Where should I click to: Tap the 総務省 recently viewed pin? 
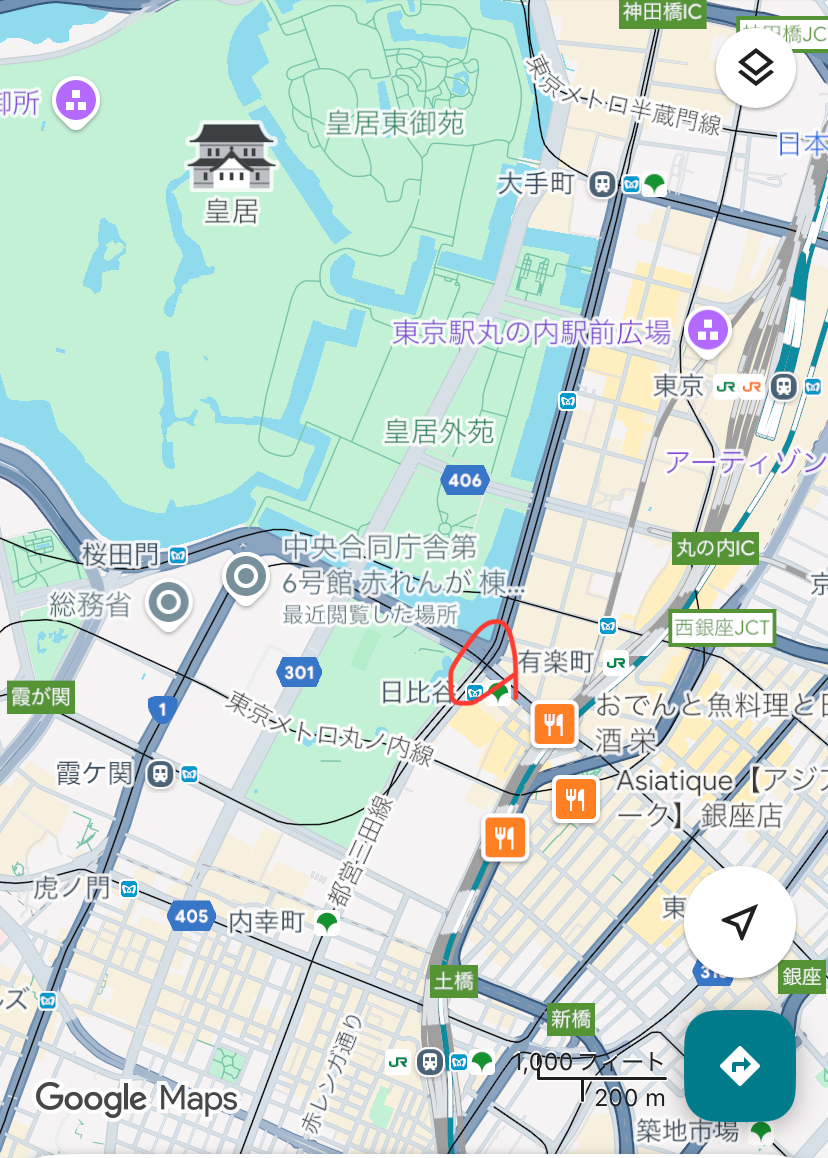pos(169,602)
